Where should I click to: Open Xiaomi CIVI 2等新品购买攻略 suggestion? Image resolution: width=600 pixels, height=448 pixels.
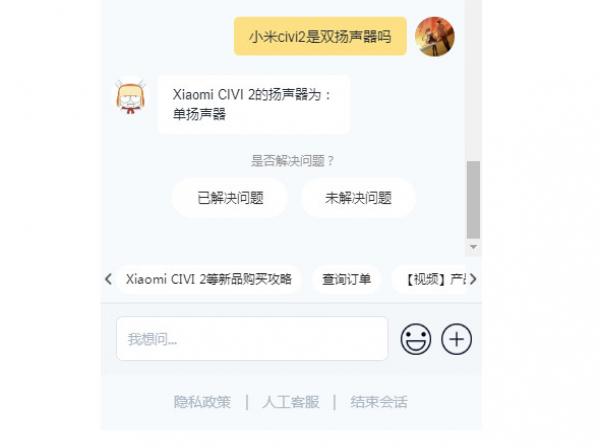coord(208,279)
